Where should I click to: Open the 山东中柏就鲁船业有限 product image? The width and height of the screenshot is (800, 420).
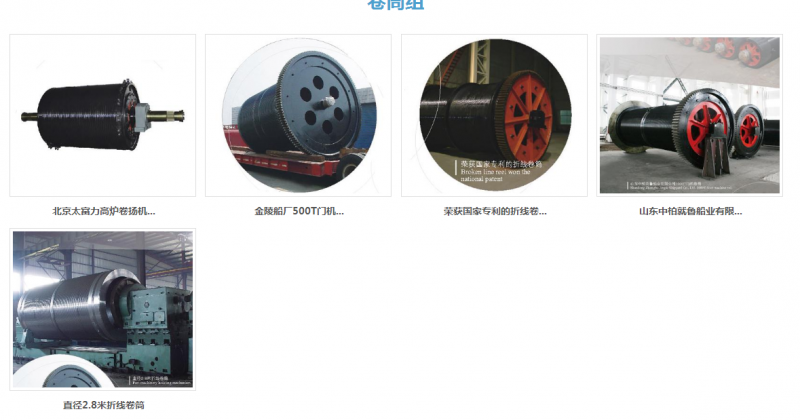690,115
